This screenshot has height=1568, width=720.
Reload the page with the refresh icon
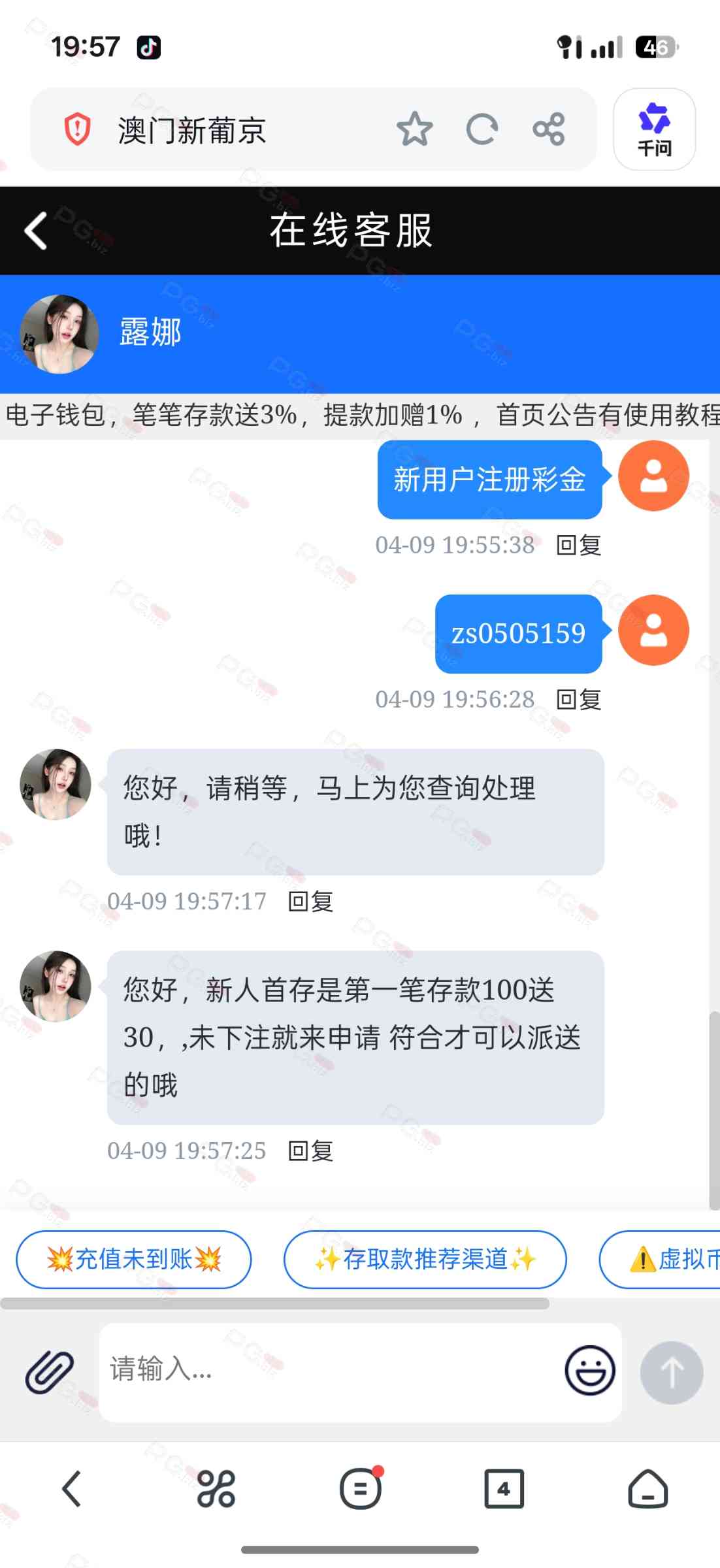[482, 129]
